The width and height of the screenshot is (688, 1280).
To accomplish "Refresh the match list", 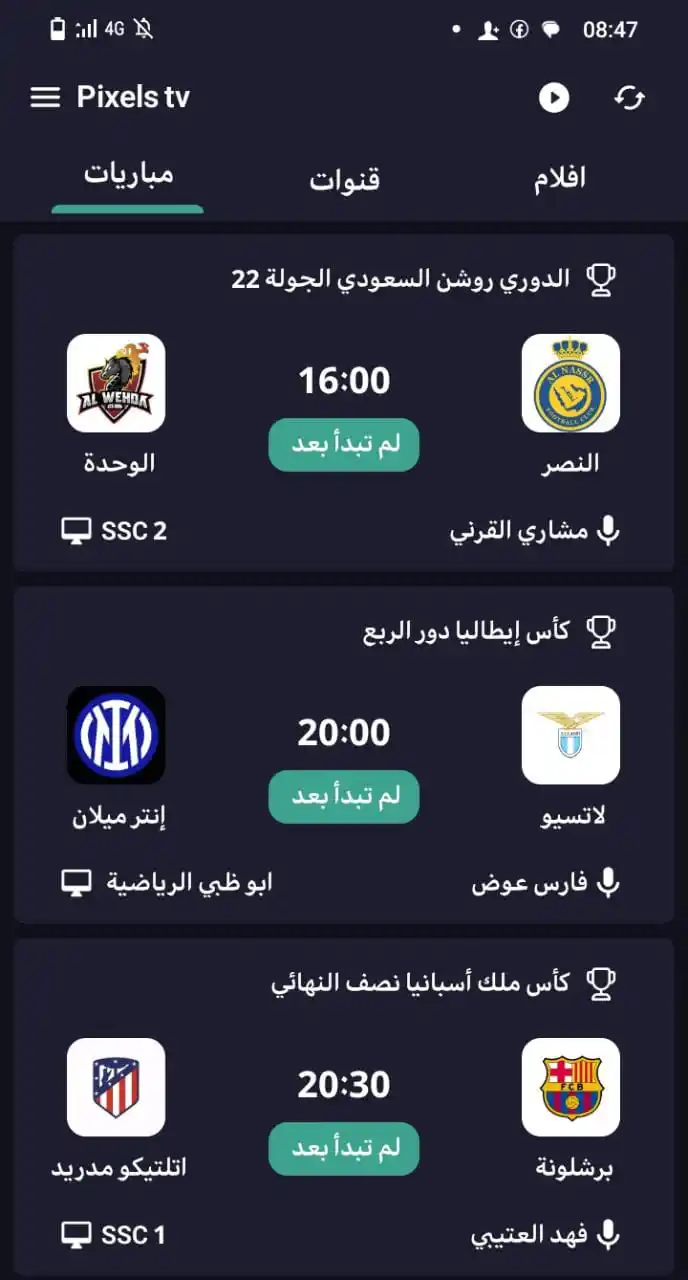I will [629, 97].
